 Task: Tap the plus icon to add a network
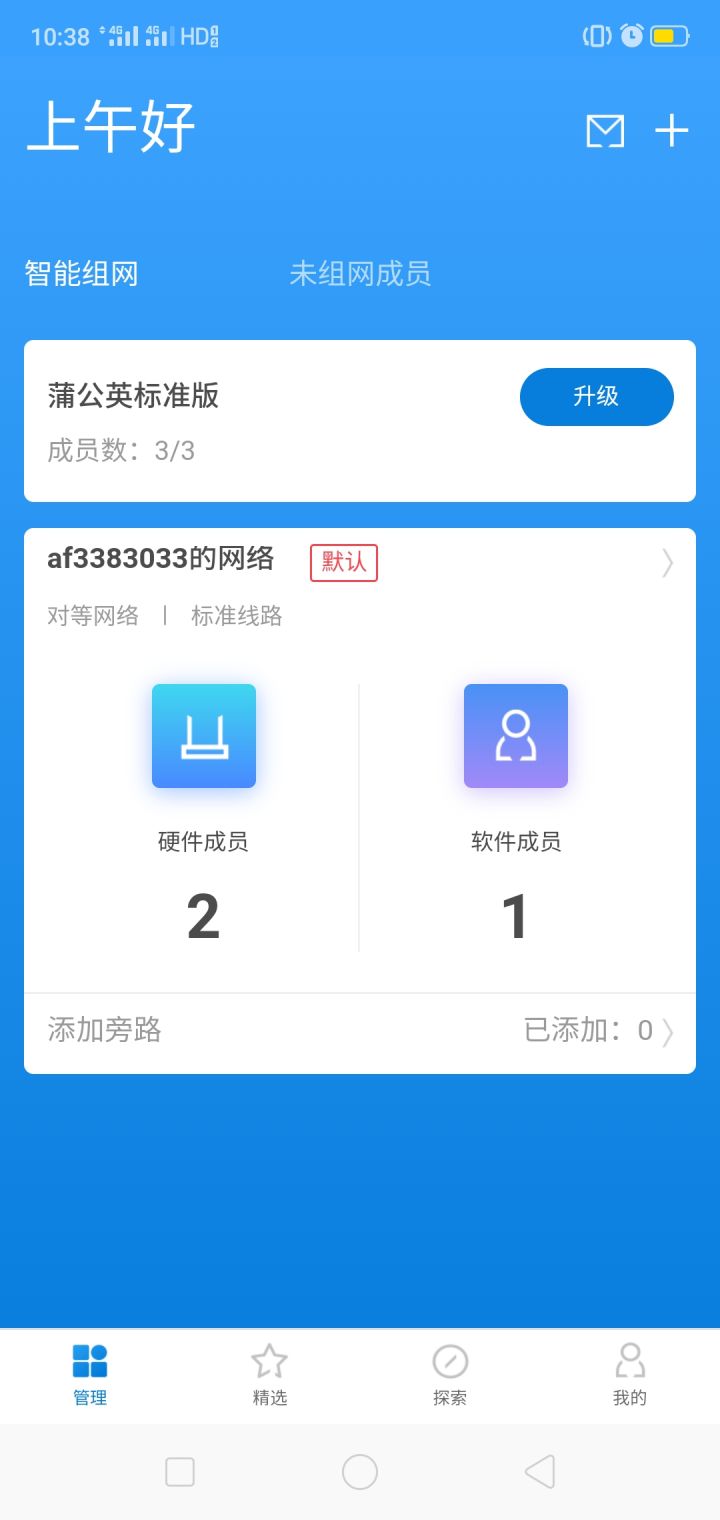(x=671, y=130)
